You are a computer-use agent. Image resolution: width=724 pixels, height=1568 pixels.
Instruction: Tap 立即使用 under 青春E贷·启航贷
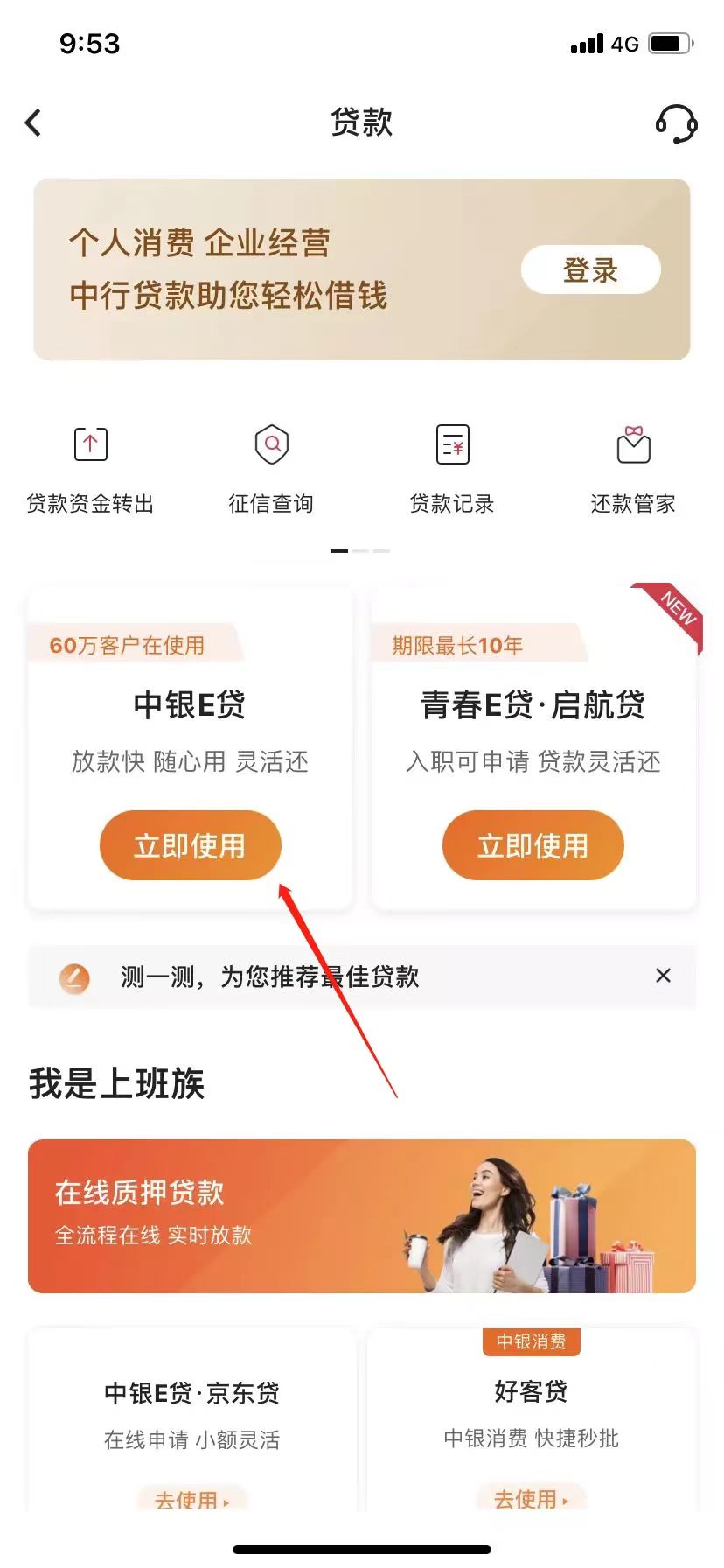(533, 845)
